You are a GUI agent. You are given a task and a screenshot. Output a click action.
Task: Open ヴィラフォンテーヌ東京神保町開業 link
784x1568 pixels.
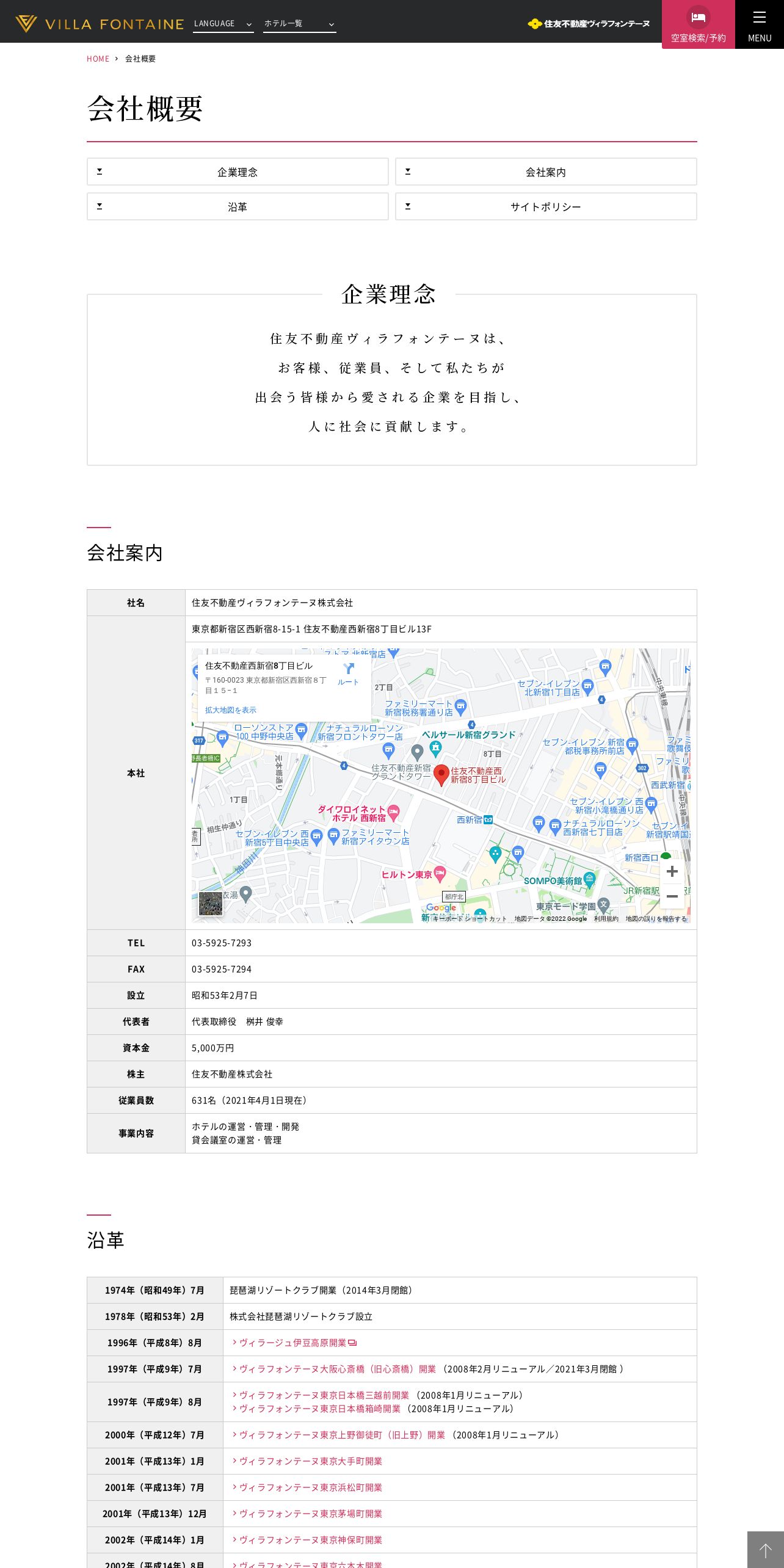click(310, 1540)
